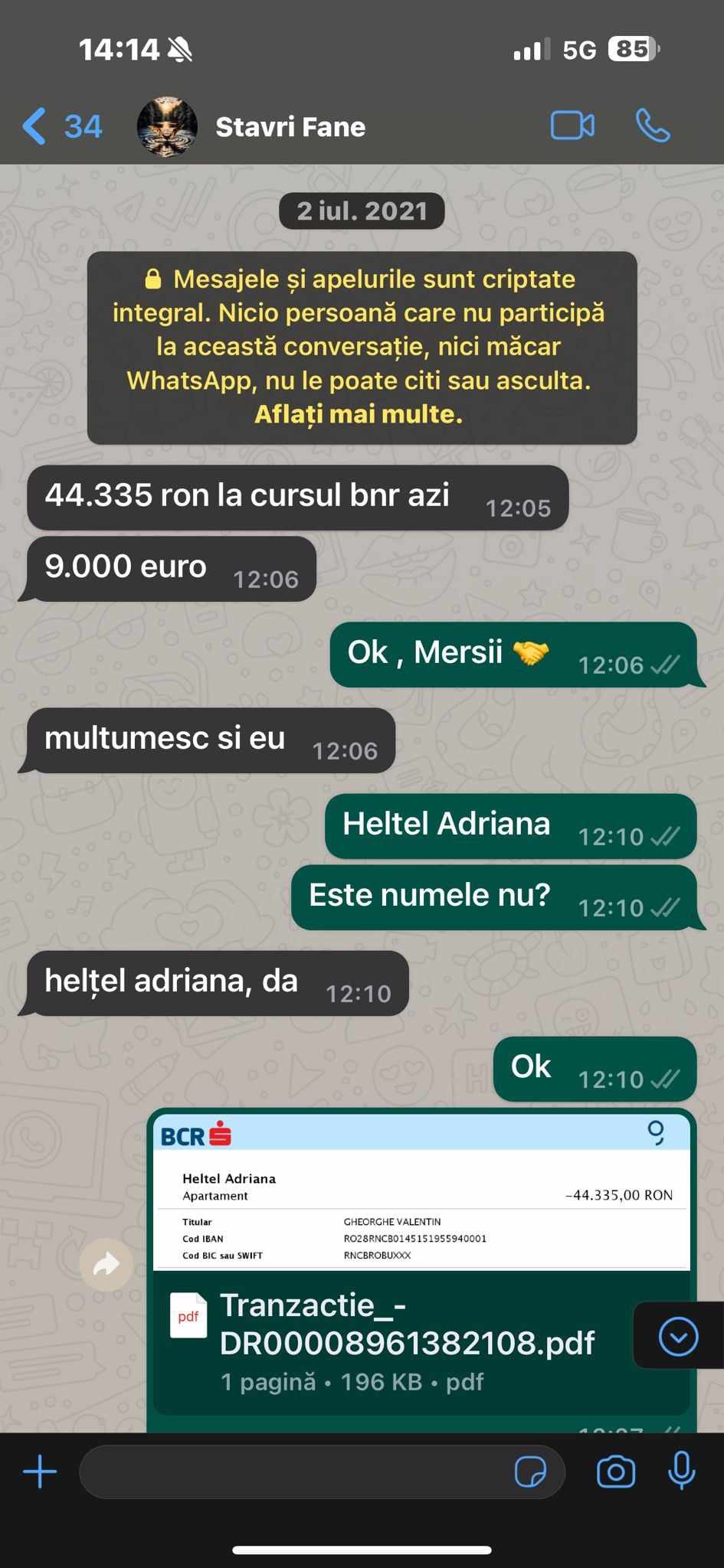This screenshot has height=1568, width=724.
Task: Open the sticker picker in the message field
Action: pyautogui.click(x=530, y=1472)
